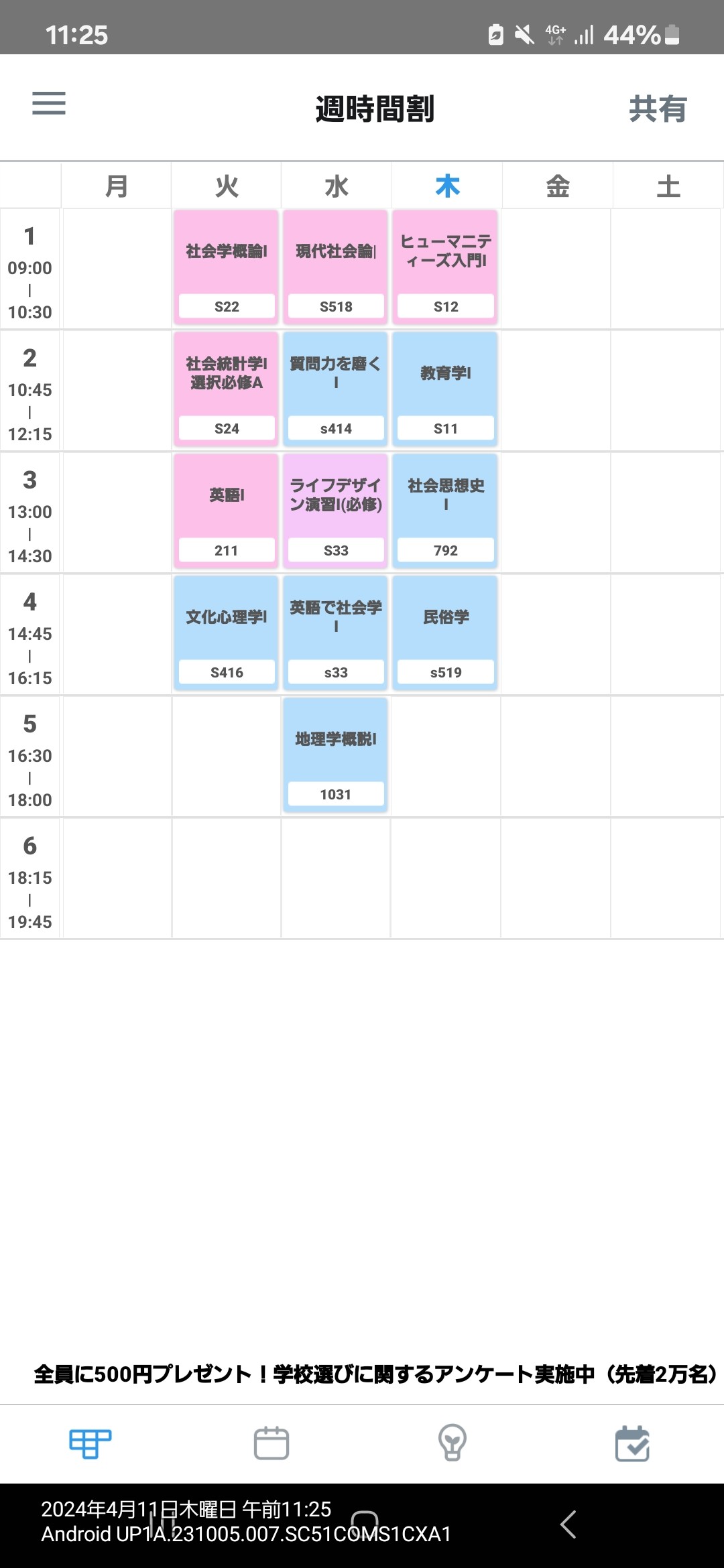Open the hamburger drawer menu
724x1568 pixels.
[x=49, y=103]
